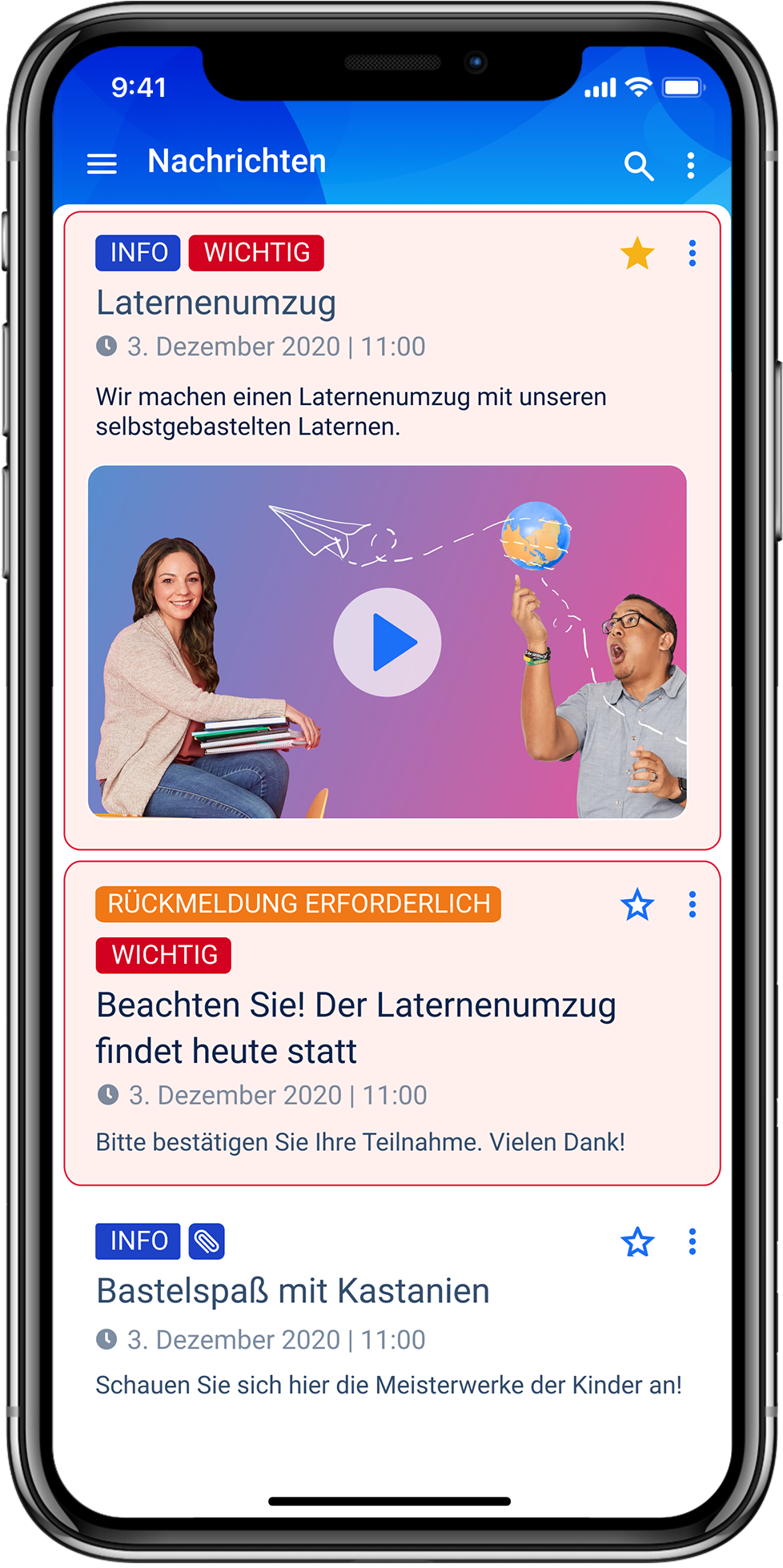This screenshot has width=783, height=1568.
Task: Open the Bastelspaß mit Kastanien message
Action: (293, 1291)
